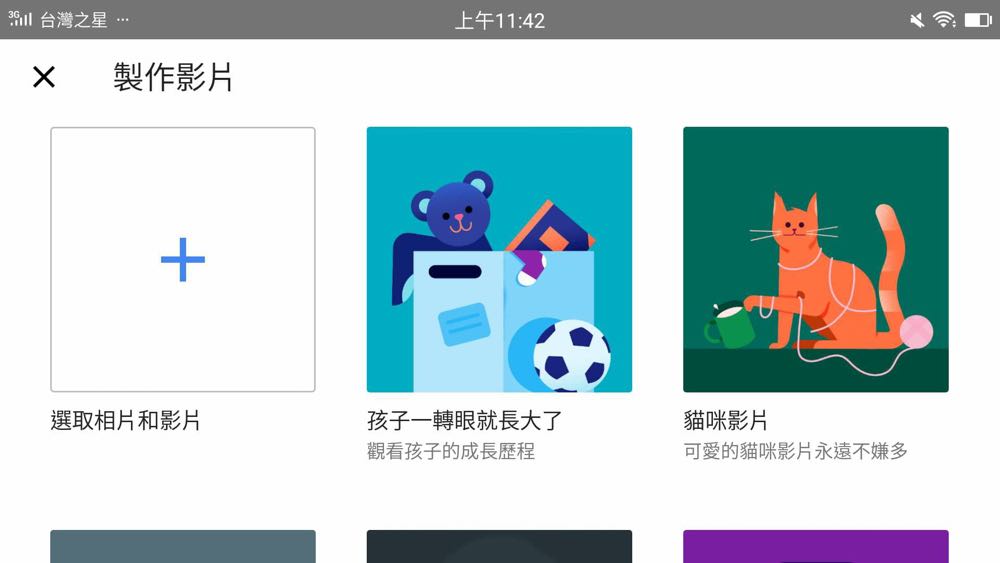Close the 製作影片 screen
The width and height of the screenshot is (1000, 563).
44,77
